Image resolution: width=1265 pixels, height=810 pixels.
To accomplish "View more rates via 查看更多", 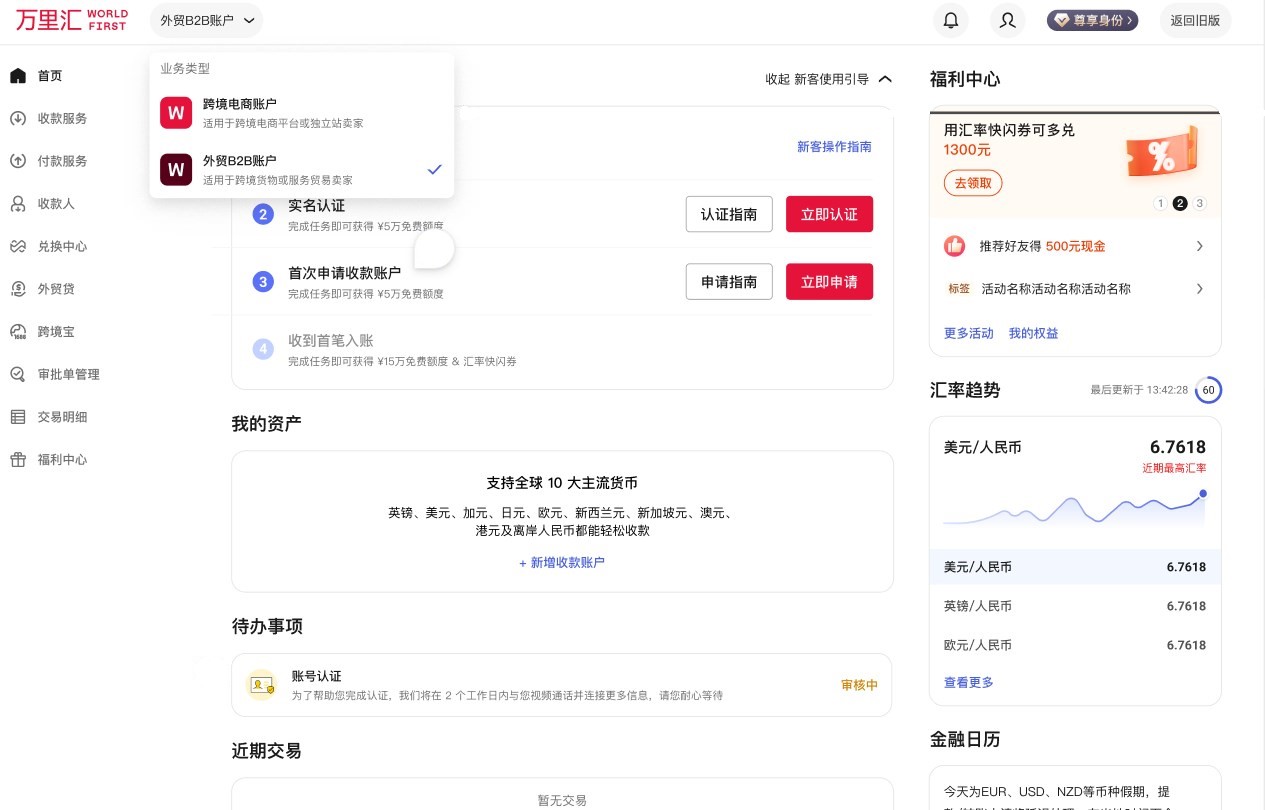I will 968,682.
